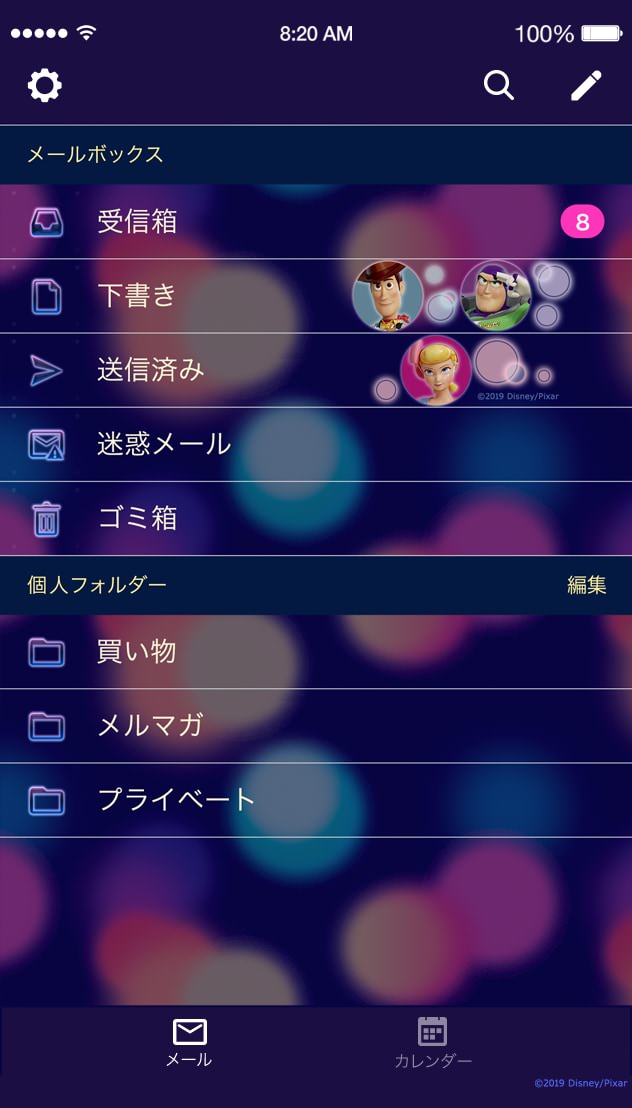632x1108 pixels.
Task: Switch to the カレンダー tab
Action: (x=432, y=1042)
